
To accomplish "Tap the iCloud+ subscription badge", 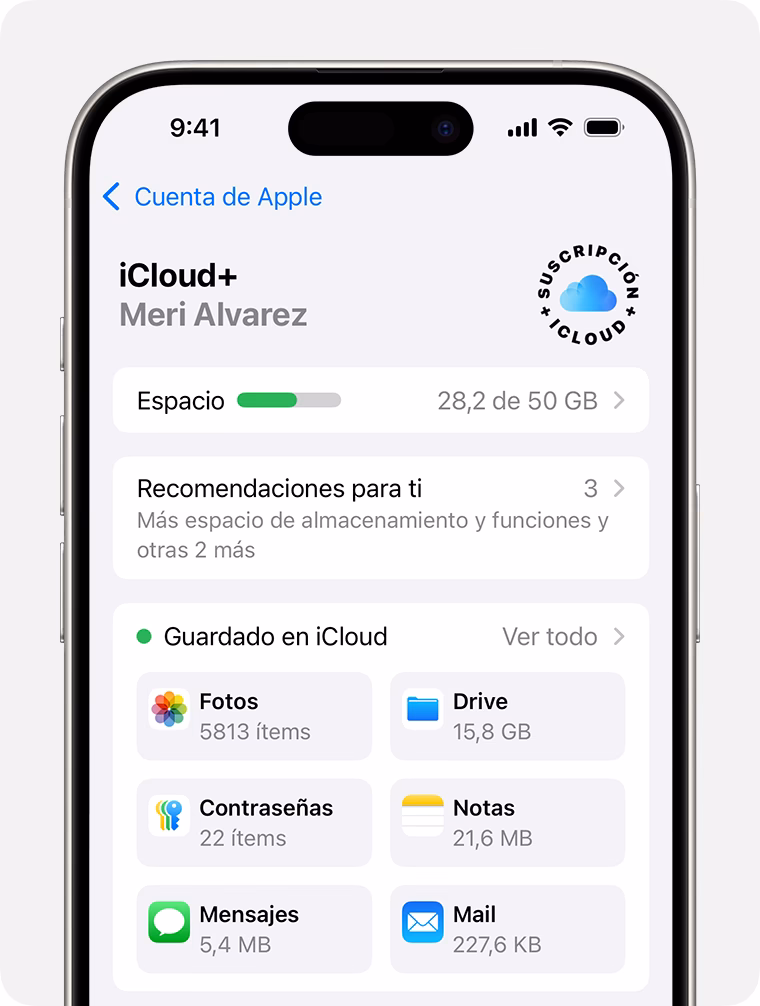I will pos(588,296).
